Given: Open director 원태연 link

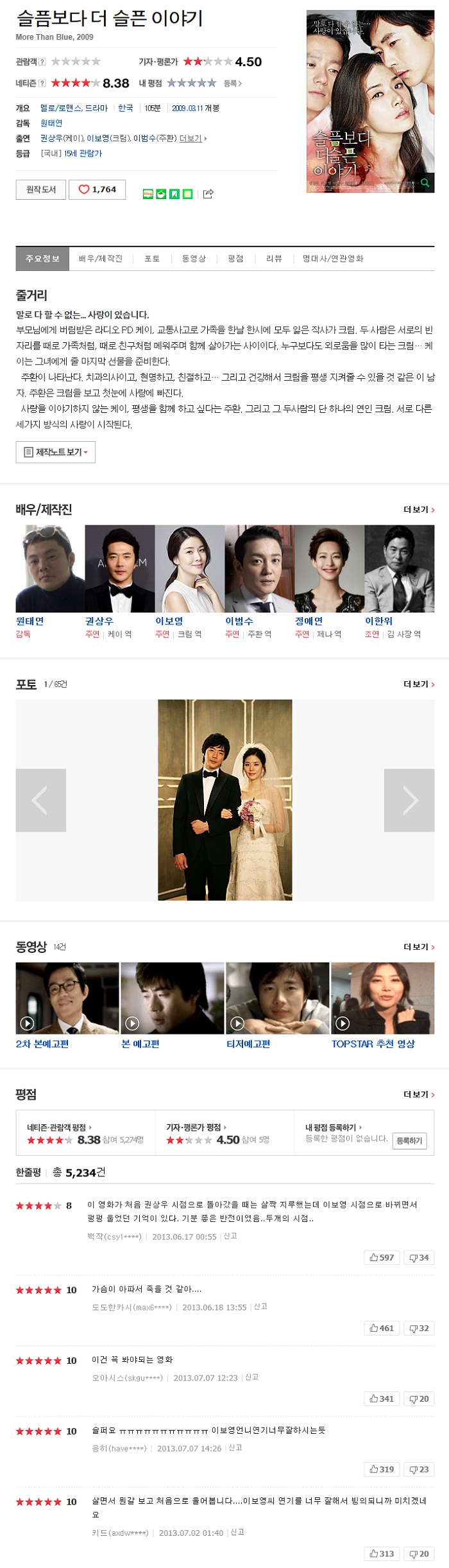Looking at the screenshot, I should [x=51, y=123].
